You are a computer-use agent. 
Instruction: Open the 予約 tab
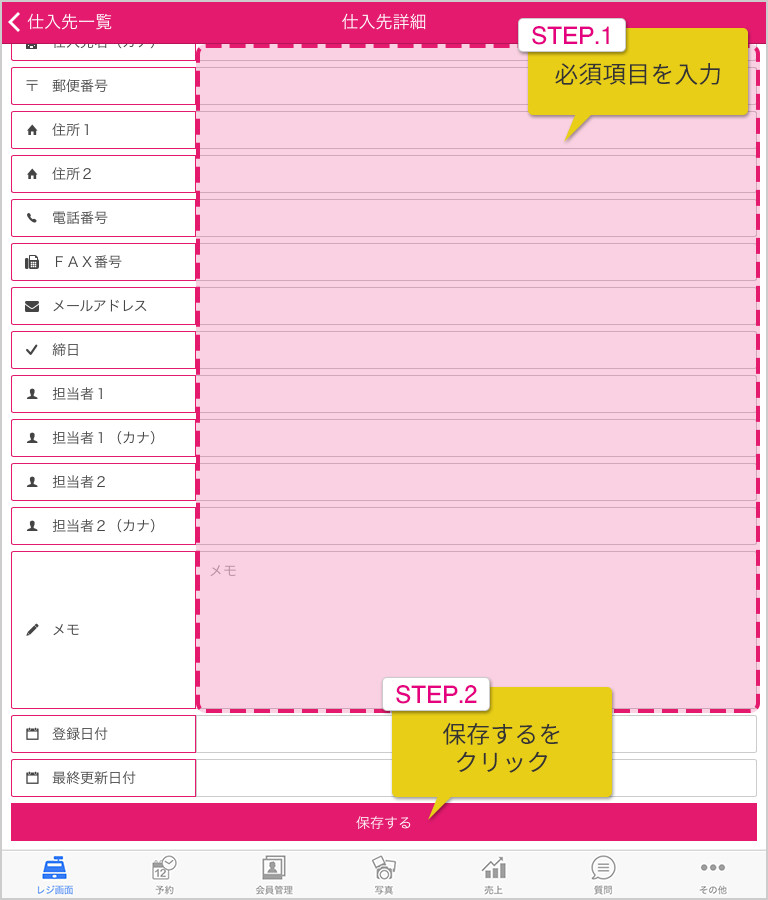pos(164,874)
